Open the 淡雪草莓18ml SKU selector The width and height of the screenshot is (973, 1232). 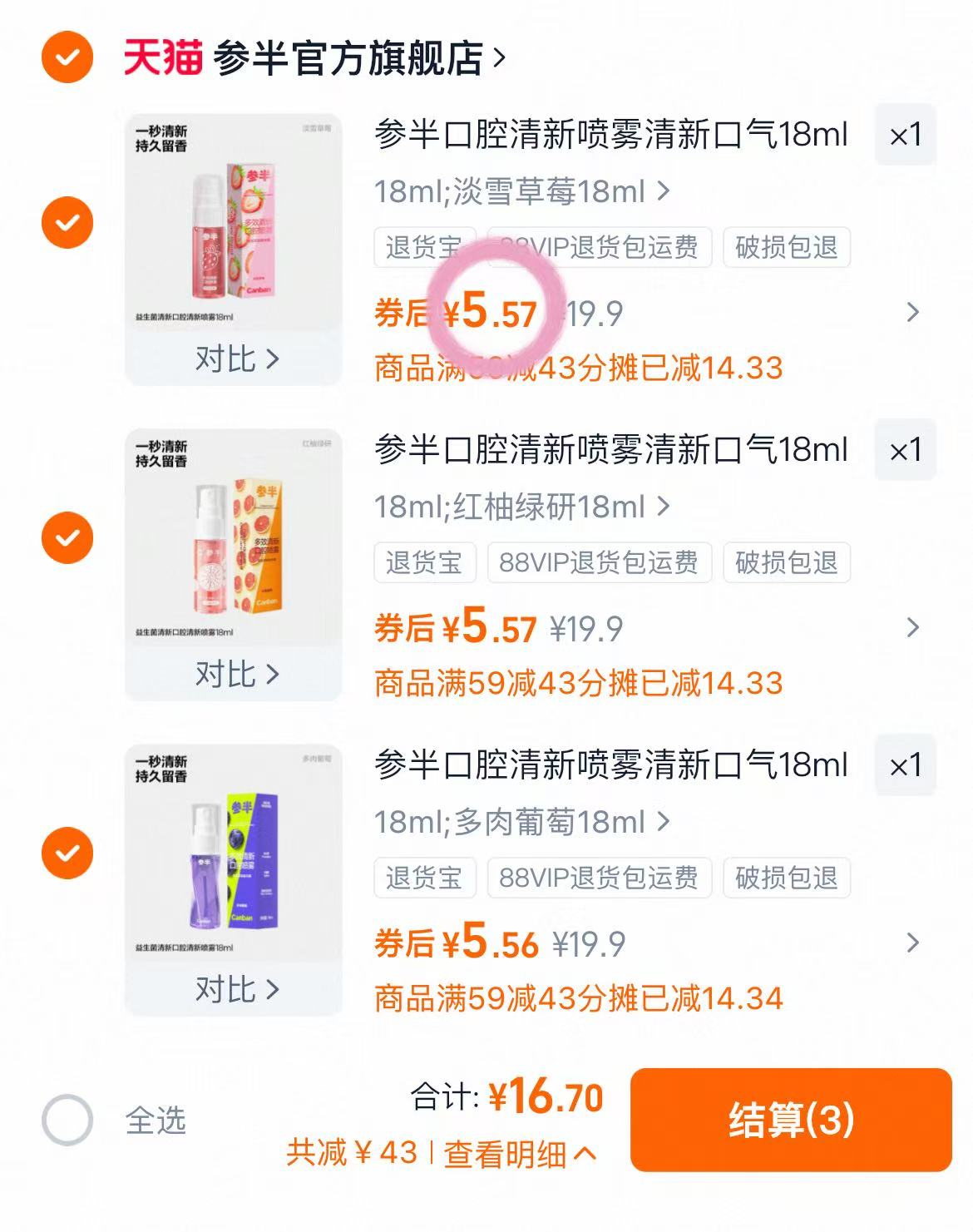point(511,190)
